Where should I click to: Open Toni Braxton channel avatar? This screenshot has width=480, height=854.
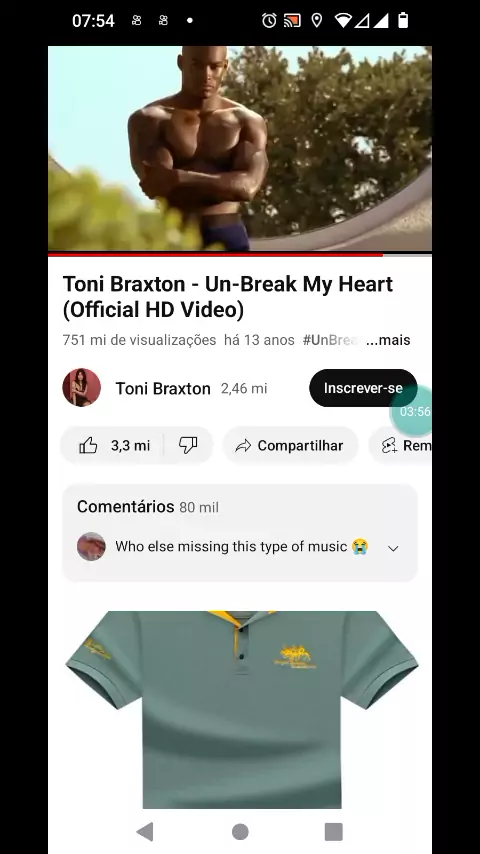point(82,388)
